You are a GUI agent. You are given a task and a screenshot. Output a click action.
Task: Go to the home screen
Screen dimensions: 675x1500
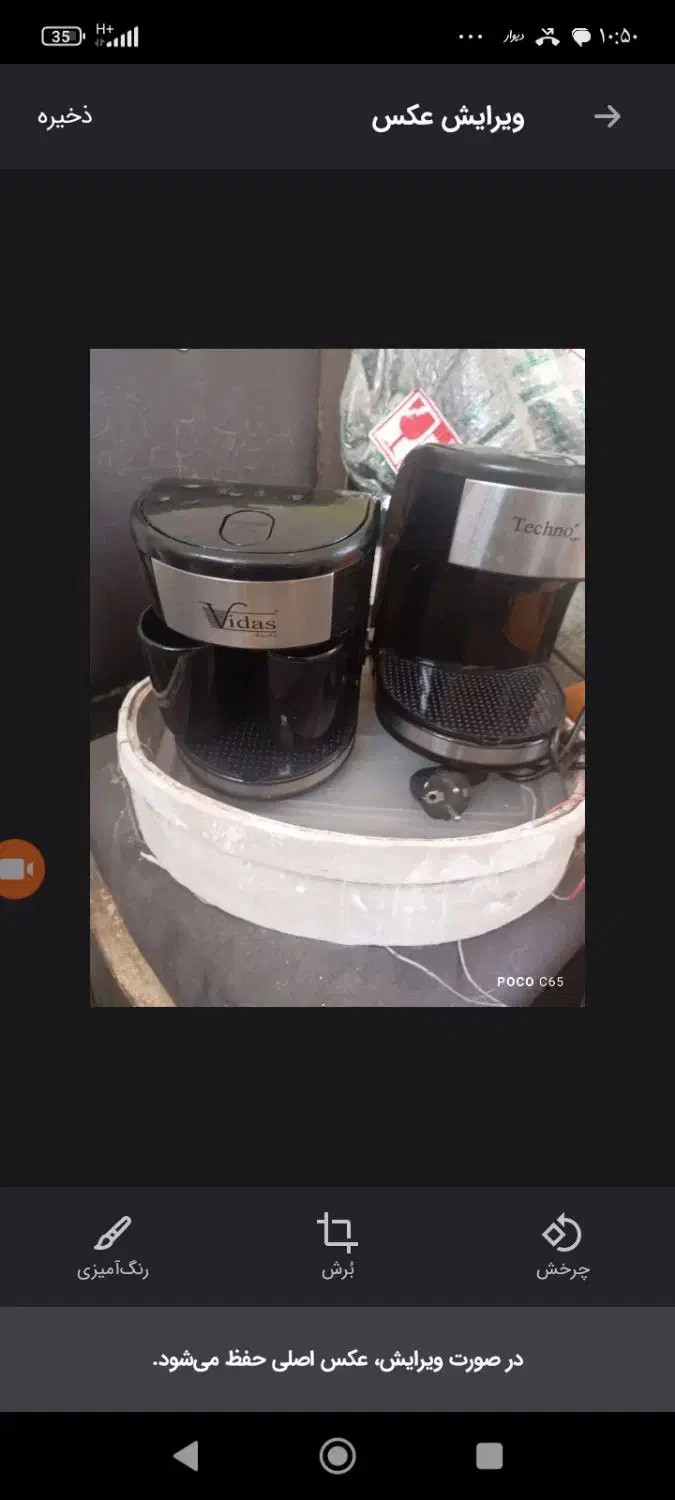click(x=337, y=1455)
